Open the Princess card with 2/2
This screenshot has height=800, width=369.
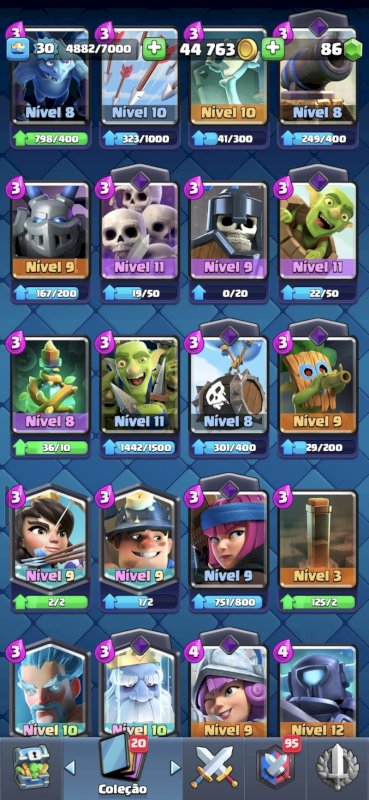50,549
